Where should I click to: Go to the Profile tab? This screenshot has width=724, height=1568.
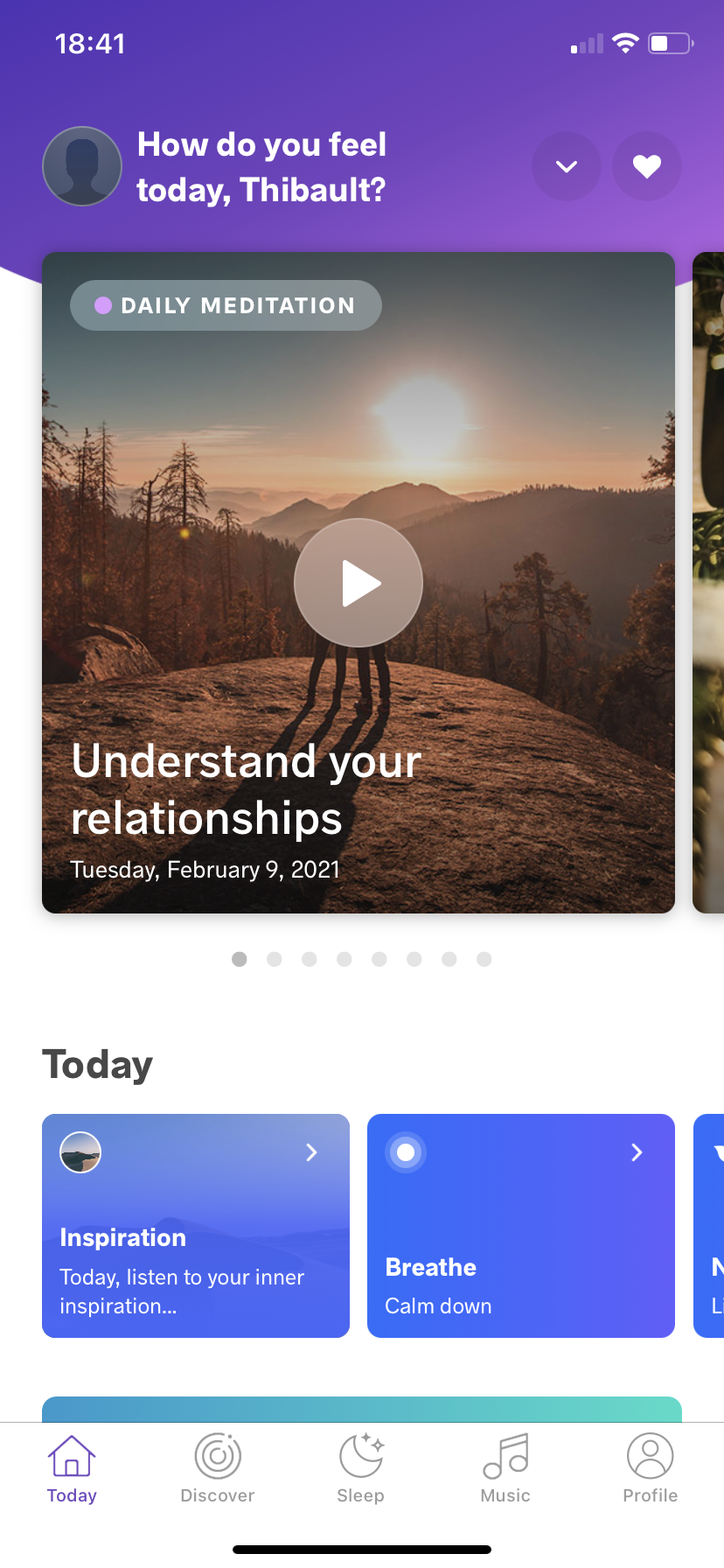(x=650, y=1468)
